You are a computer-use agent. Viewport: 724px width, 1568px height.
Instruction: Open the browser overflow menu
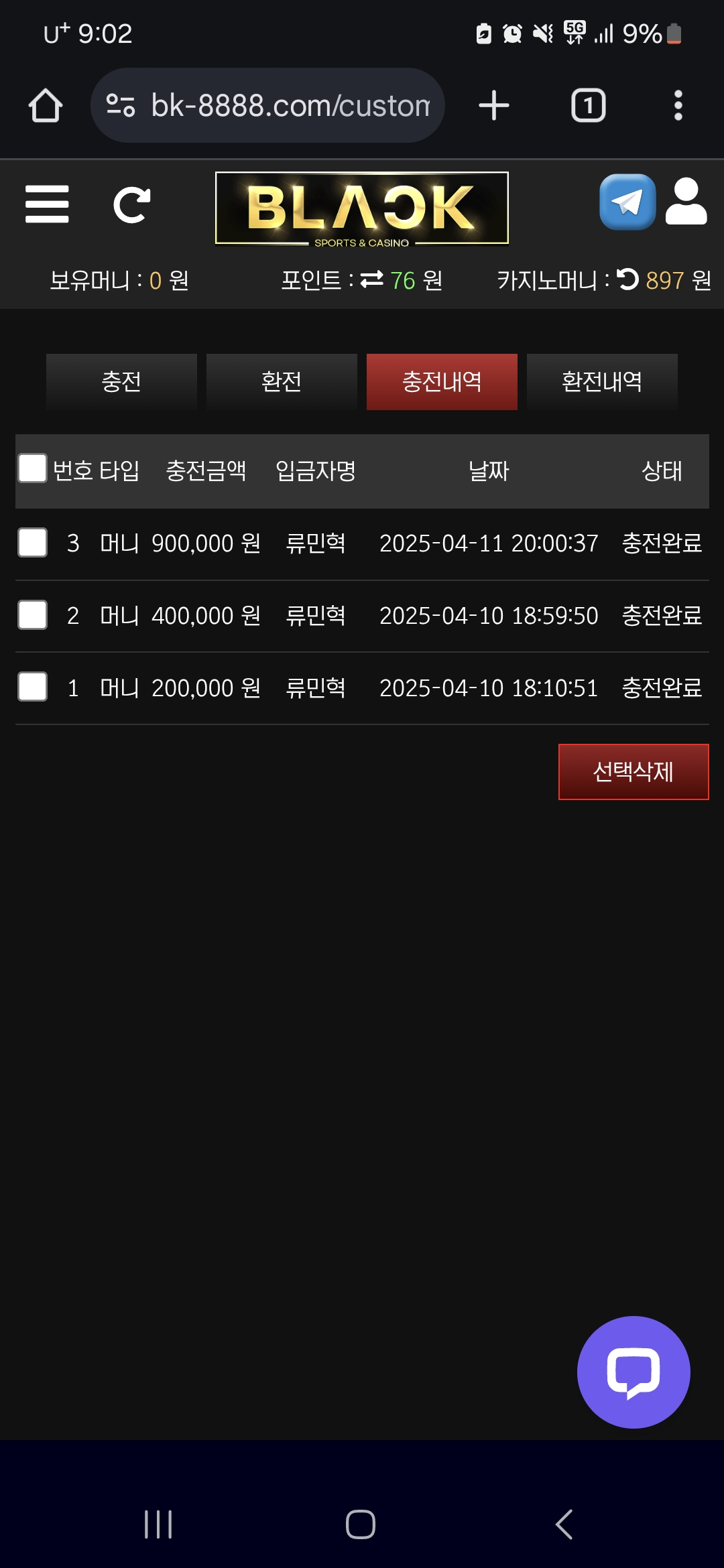[678, 105]
